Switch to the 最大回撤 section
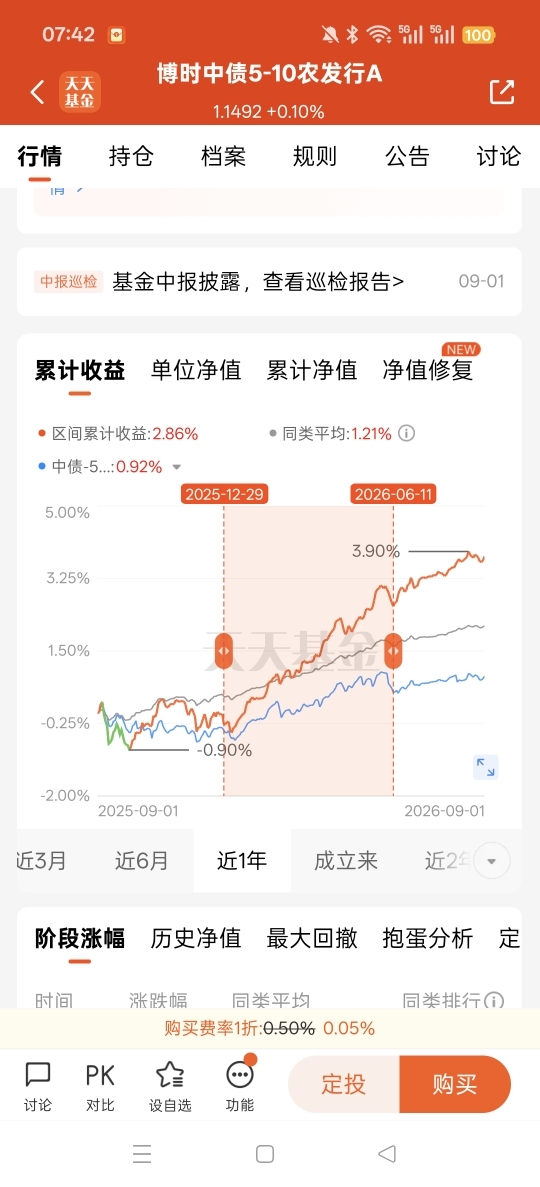The image size is (540, 1187). pyautogui.click(x=312, y=939)
